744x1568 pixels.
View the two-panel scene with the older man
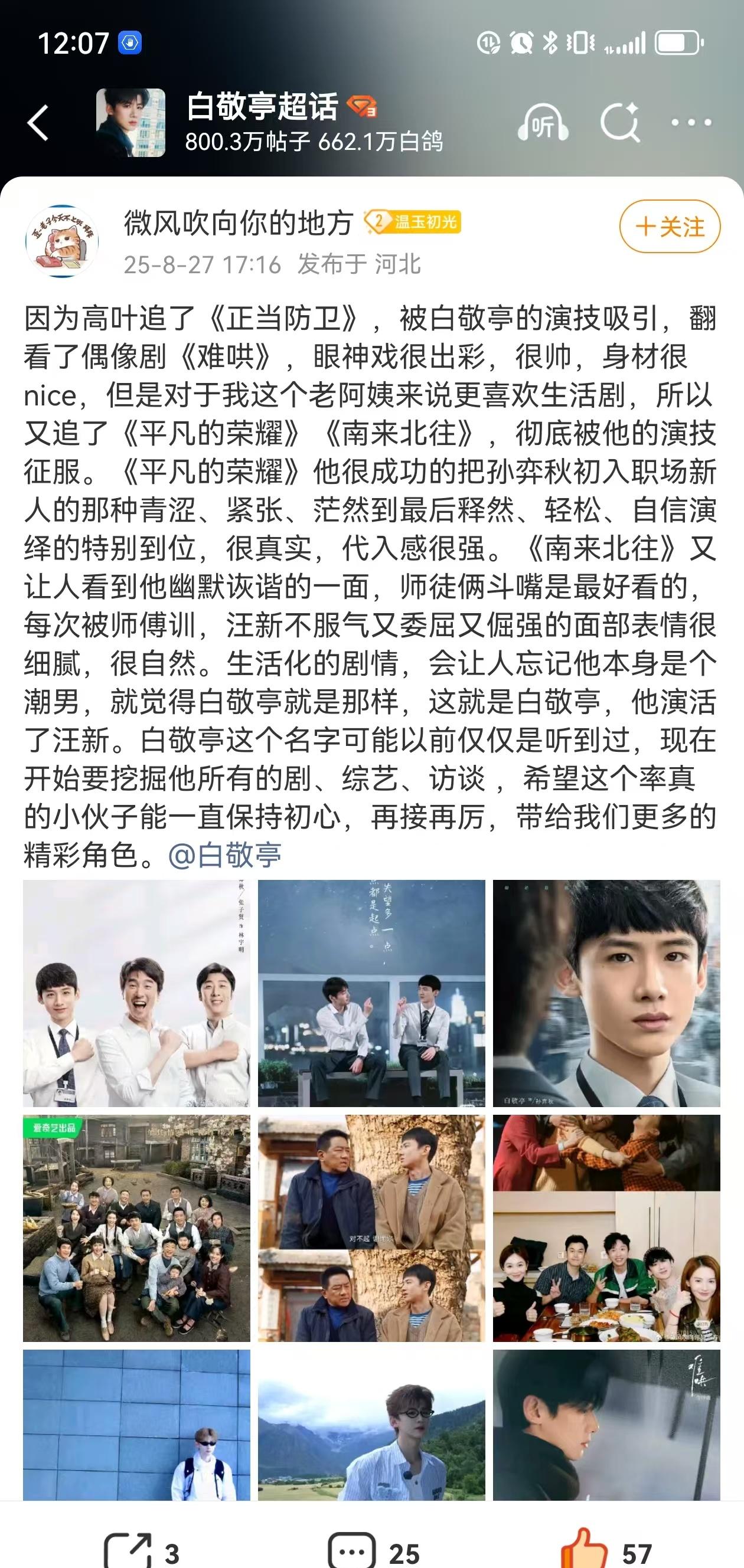coord(371,1228)
